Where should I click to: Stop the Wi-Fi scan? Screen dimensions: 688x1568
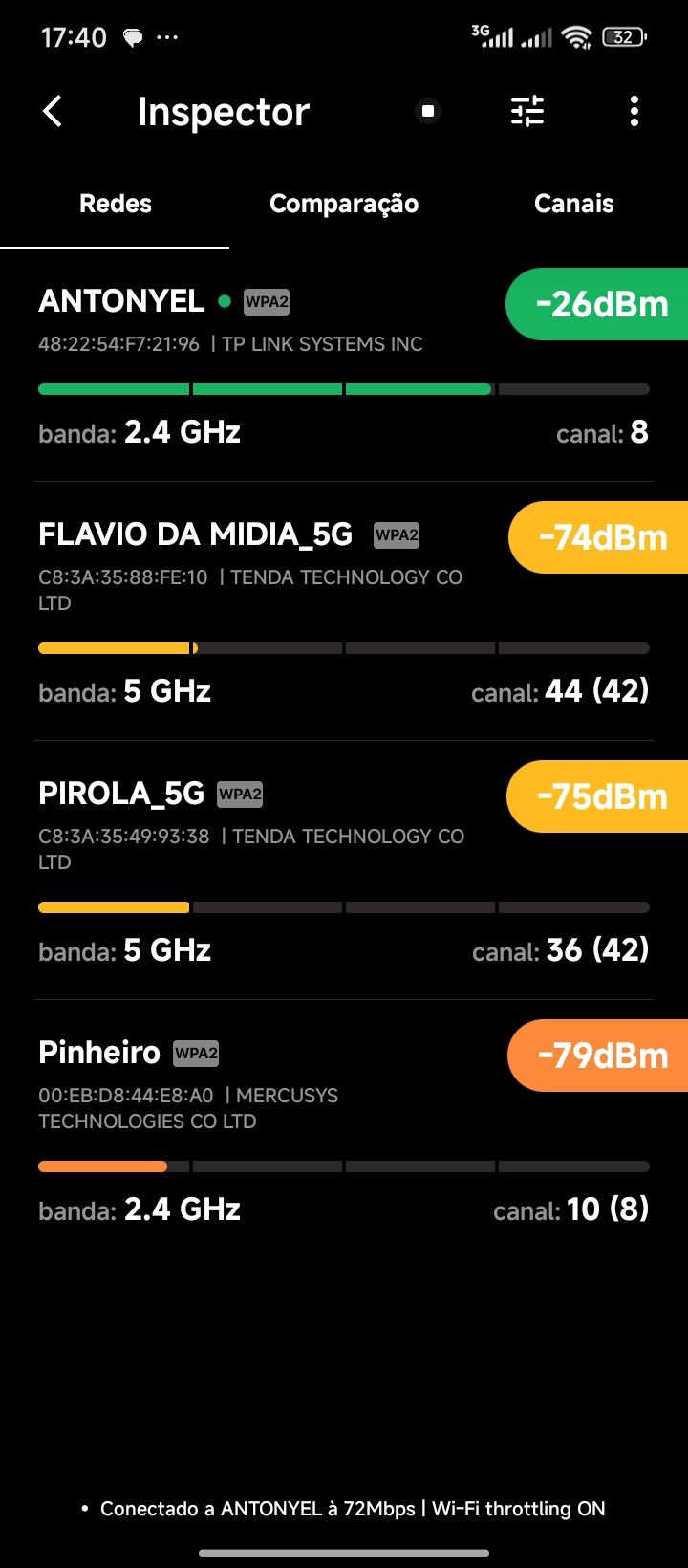(428, 112)
